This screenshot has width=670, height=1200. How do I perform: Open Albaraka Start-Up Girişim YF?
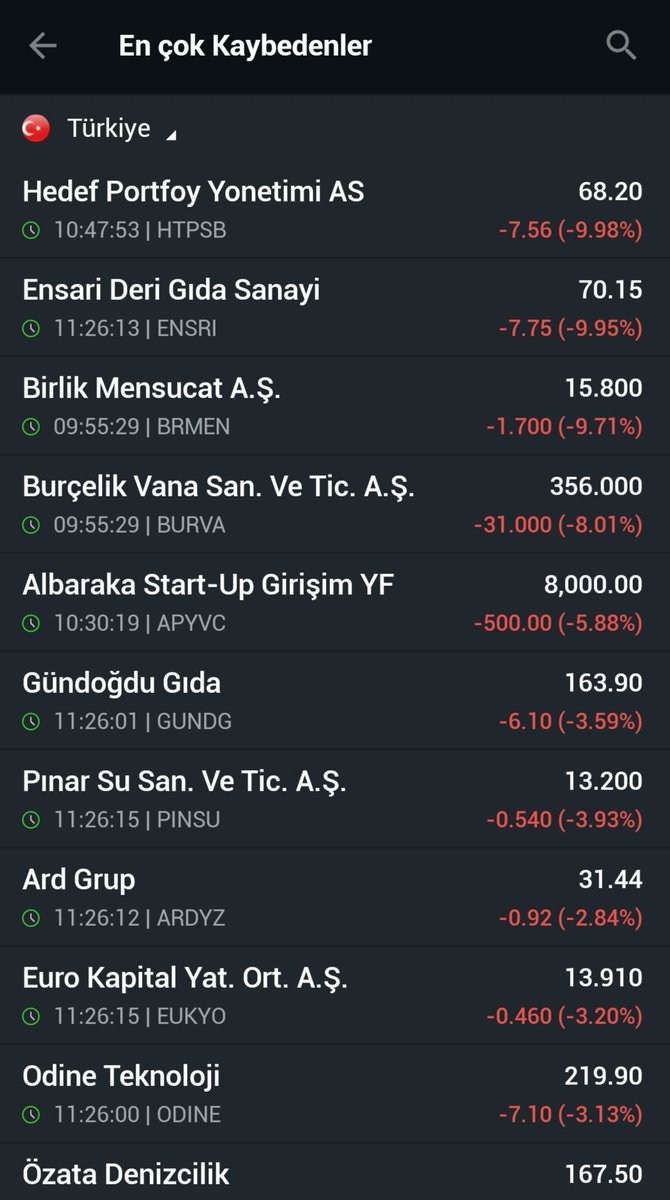(335, 602)
